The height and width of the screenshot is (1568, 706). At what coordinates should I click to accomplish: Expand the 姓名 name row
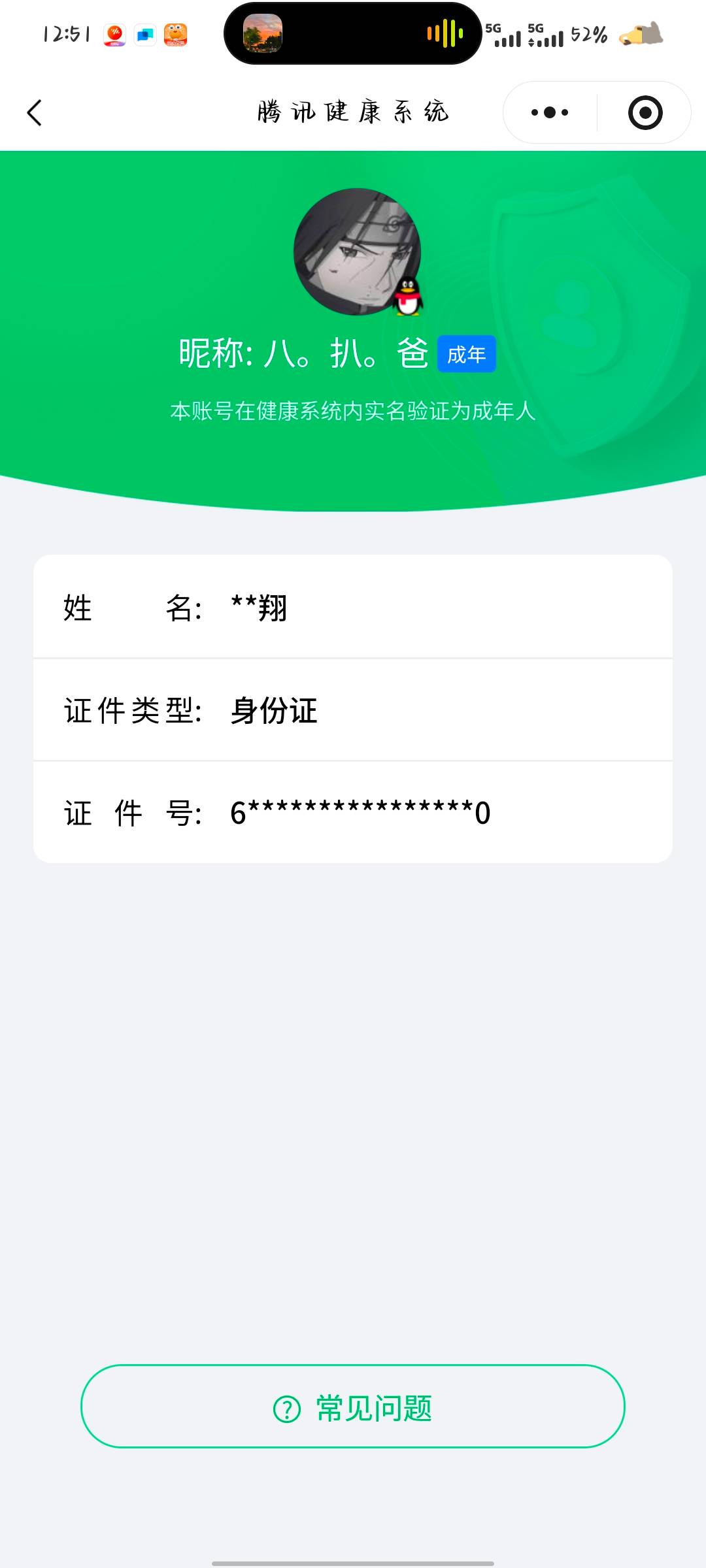(353, 609)
